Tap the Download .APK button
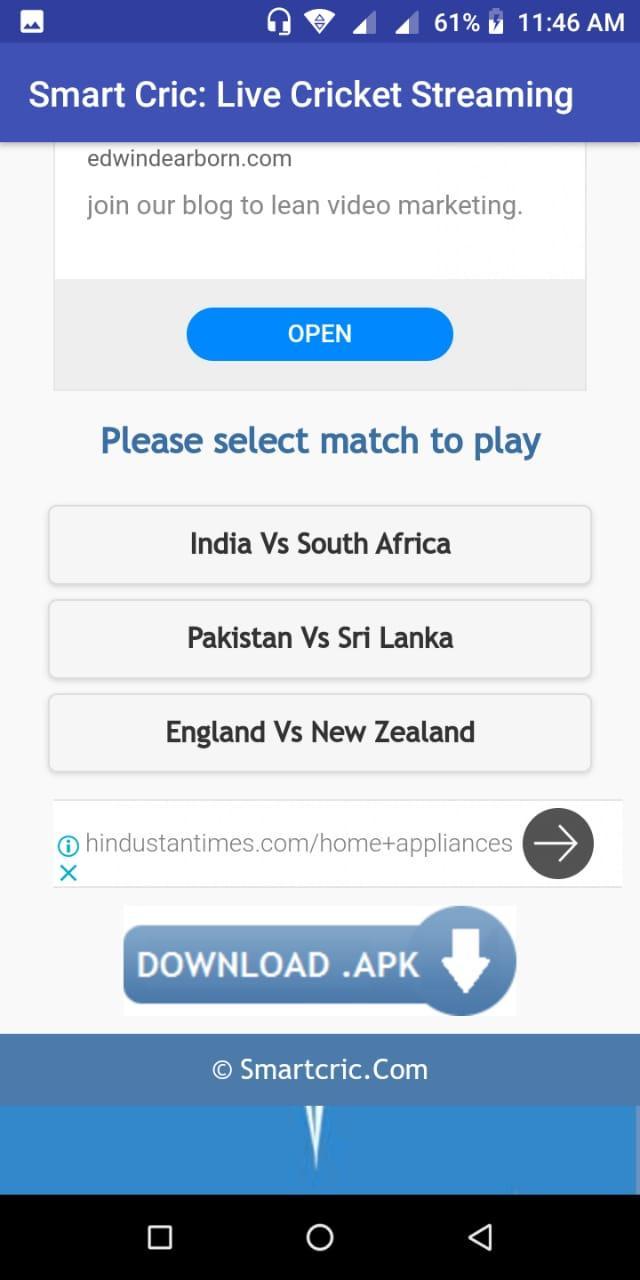Image resolution: width=640 pixels, height=1280 pixels. 319,962
